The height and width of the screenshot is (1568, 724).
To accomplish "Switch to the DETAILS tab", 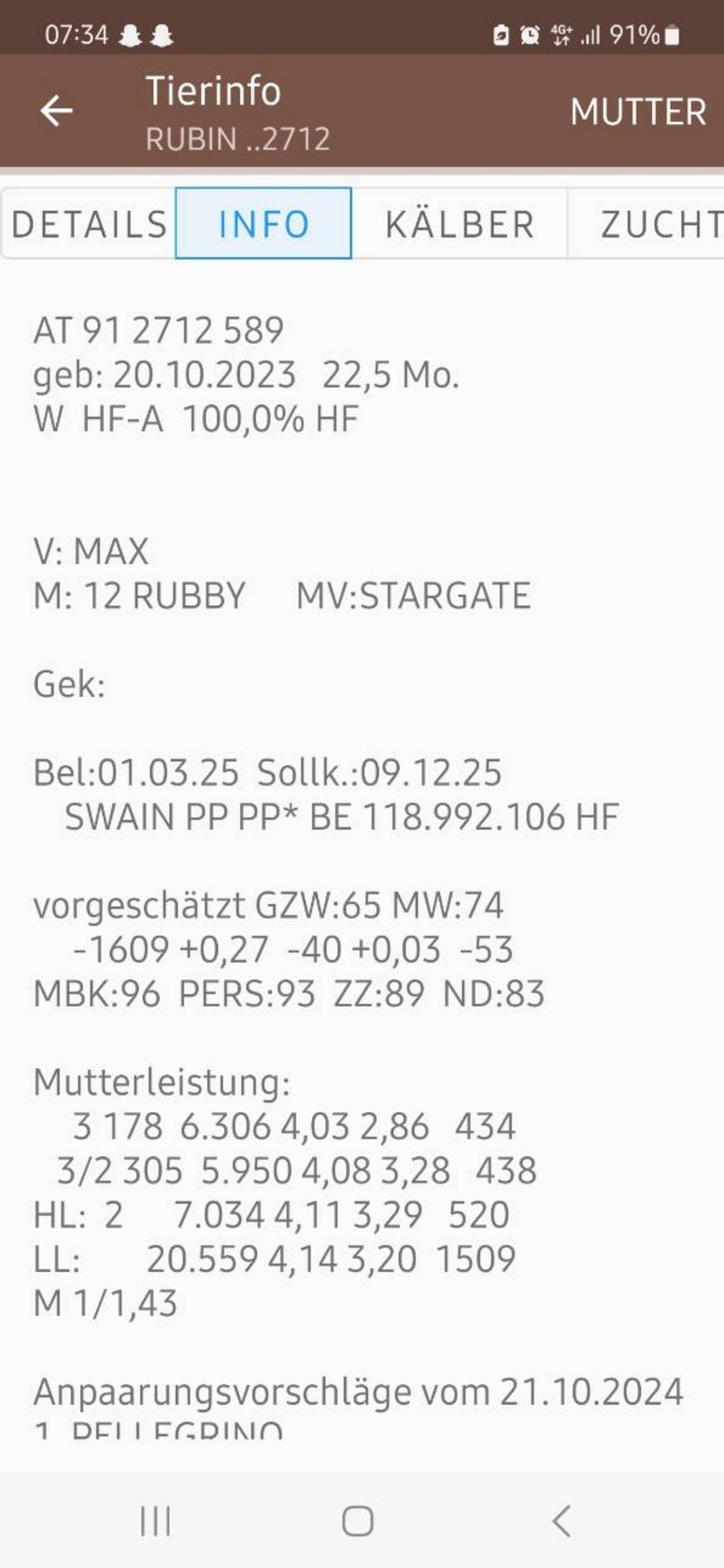I will [x=89, y=223].
